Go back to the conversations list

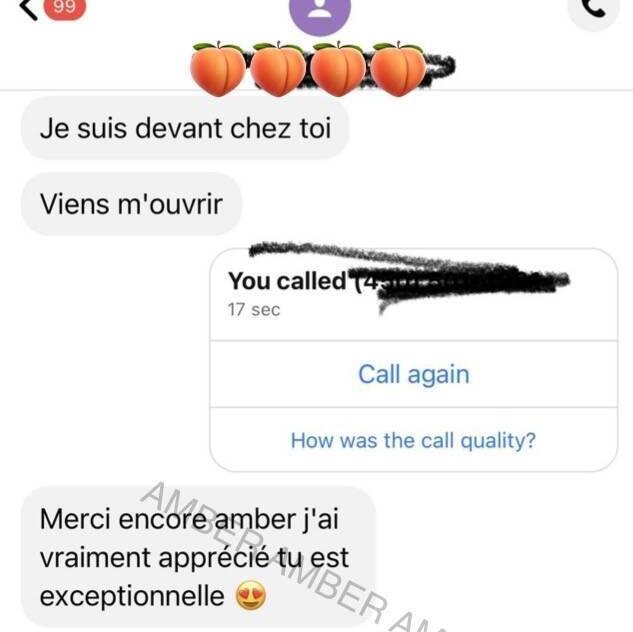30,8
